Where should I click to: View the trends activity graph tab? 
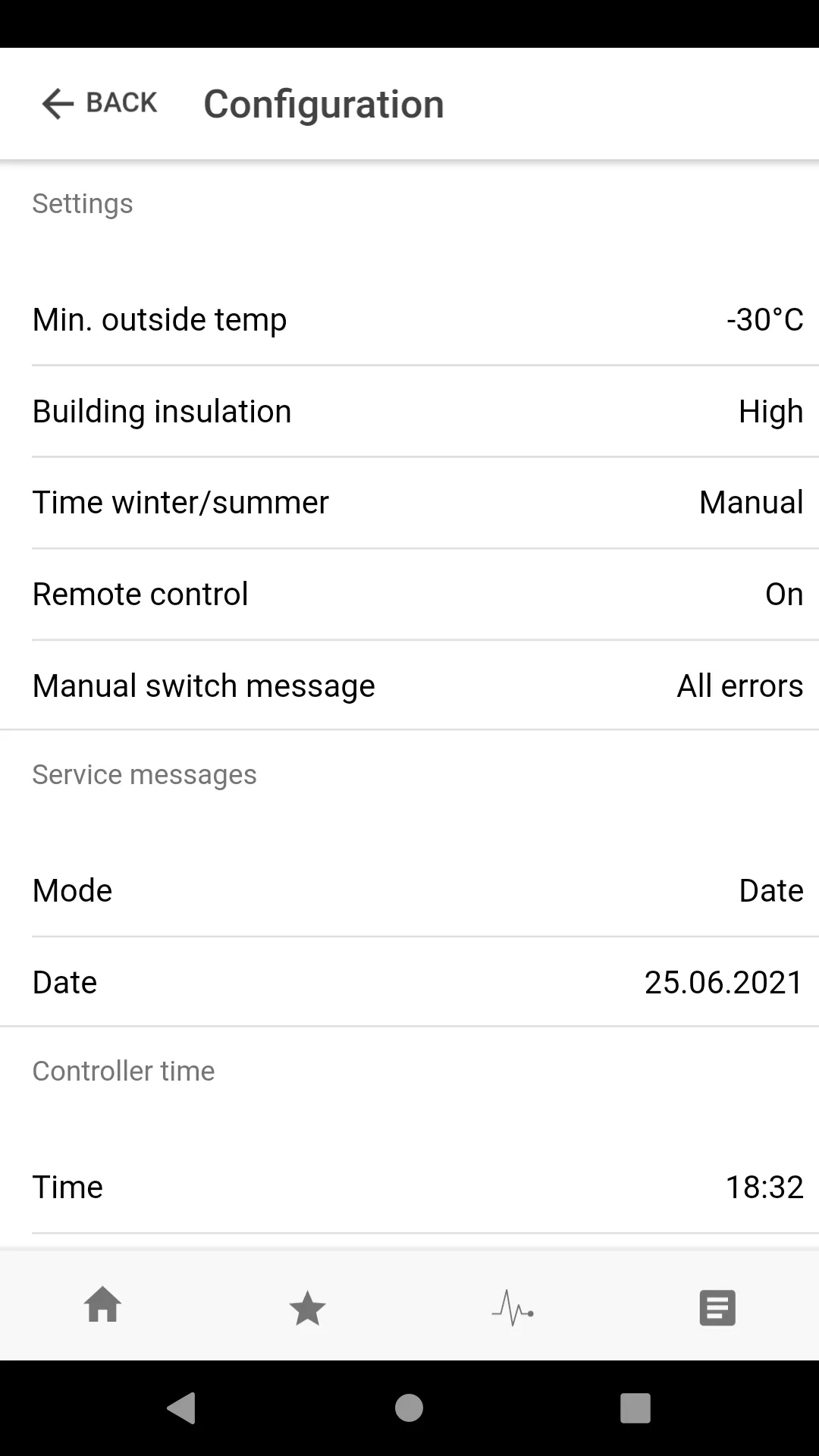pyautogui.click(x=512, y=1307)
